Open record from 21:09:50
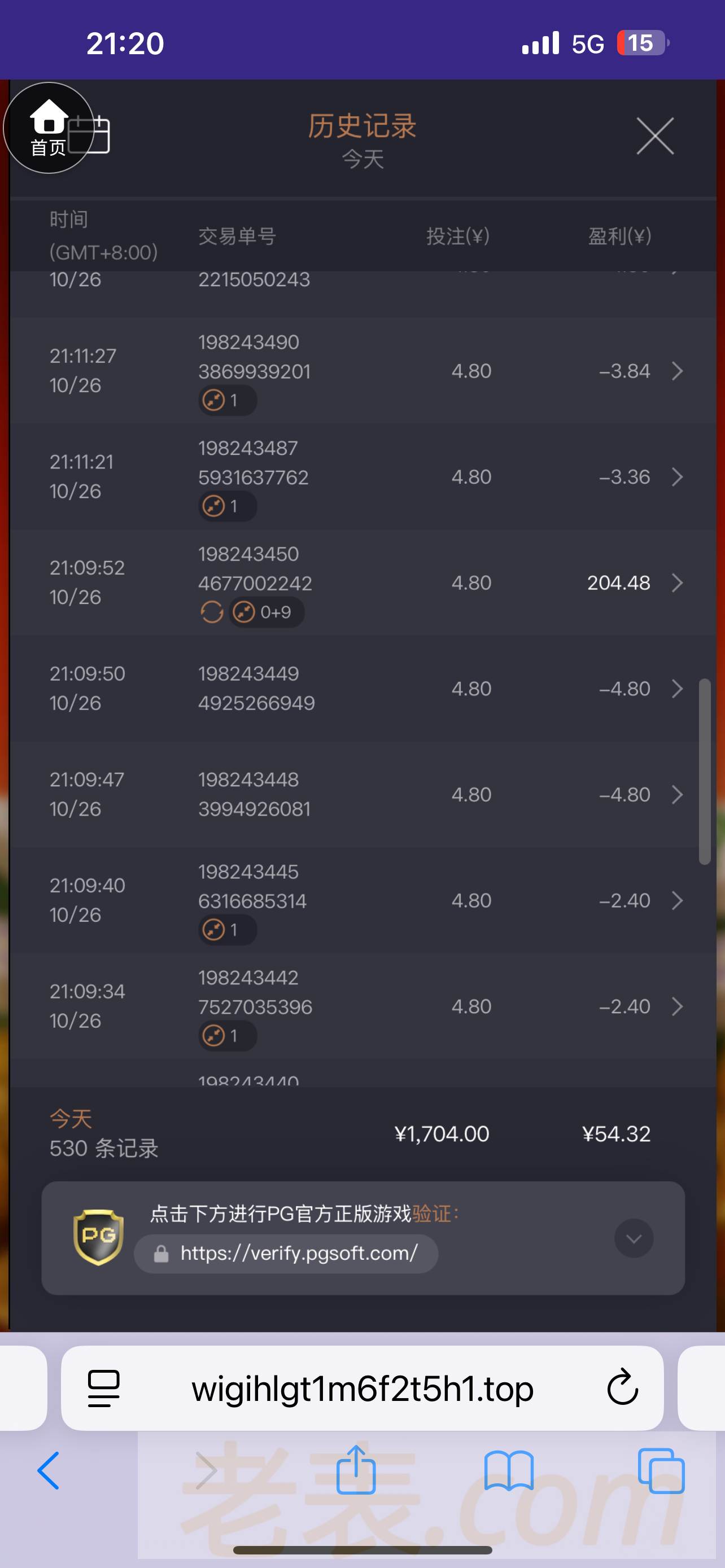Screen dimensions: 725x1568 point(676,689)
